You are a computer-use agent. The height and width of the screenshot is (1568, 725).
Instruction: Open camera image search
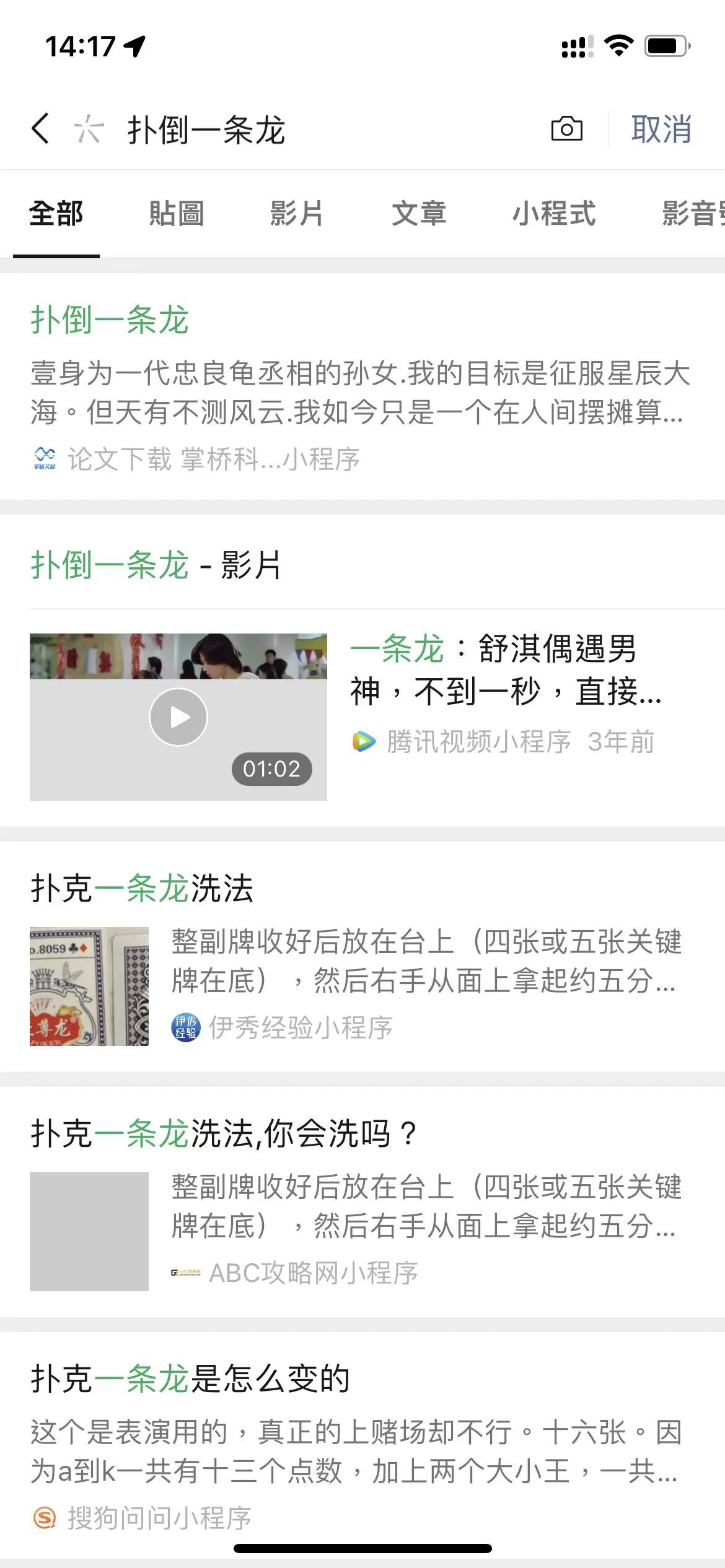point(566,129)
